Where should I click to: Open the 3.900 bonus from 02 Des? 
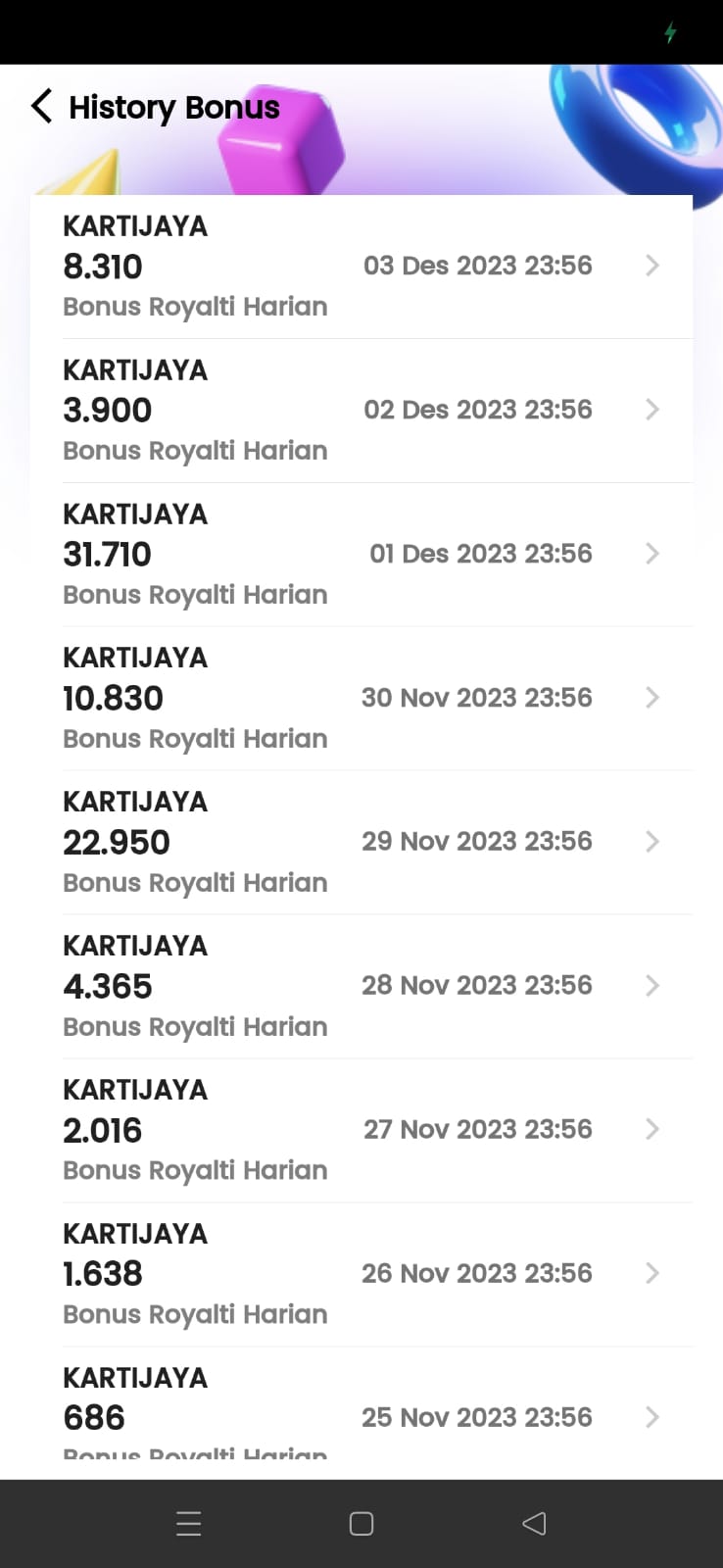[362, 410]
